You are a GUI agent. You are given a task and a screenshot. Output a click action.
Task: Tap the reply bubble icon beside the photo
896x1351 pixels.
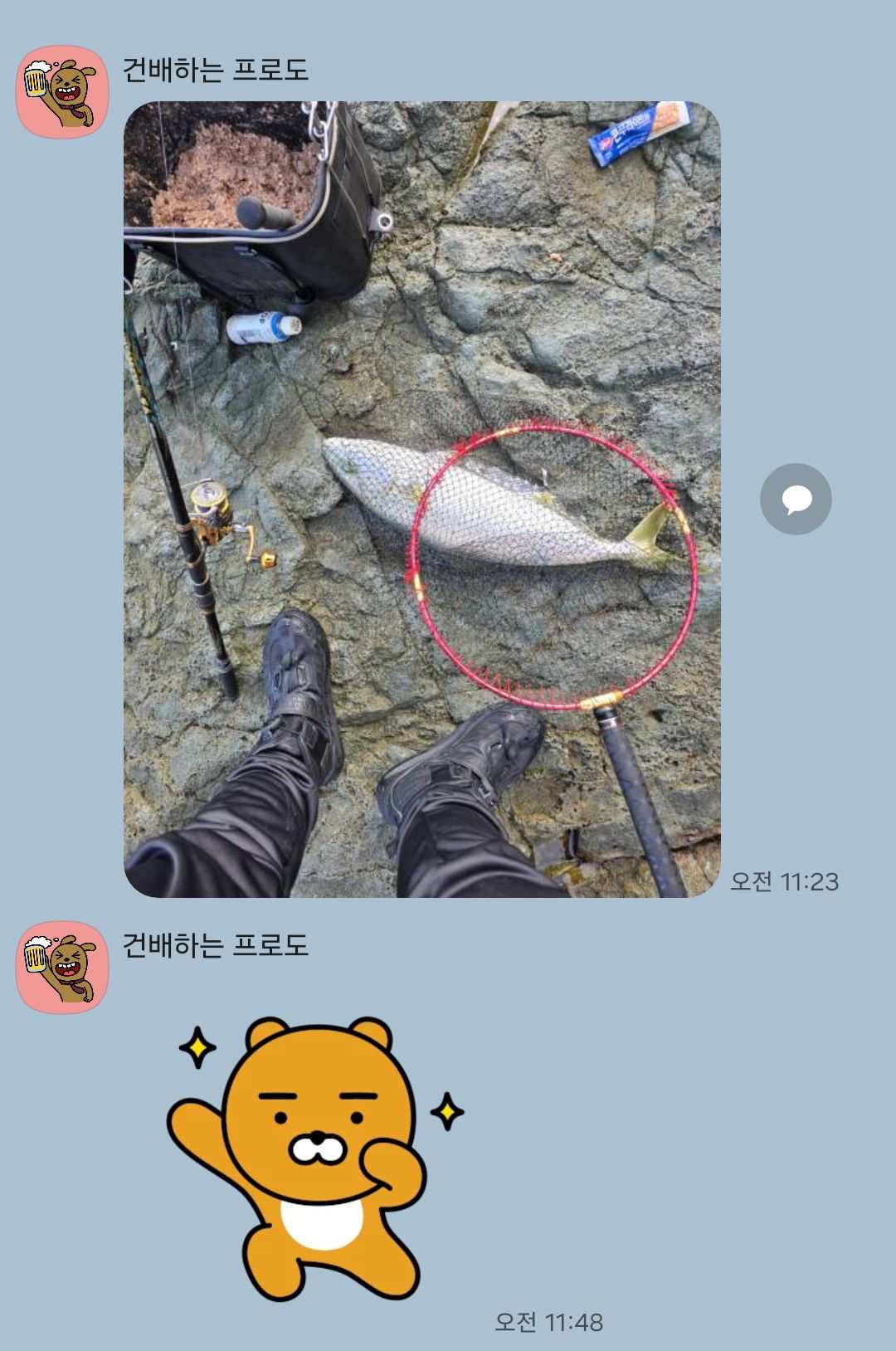[796, 499]
